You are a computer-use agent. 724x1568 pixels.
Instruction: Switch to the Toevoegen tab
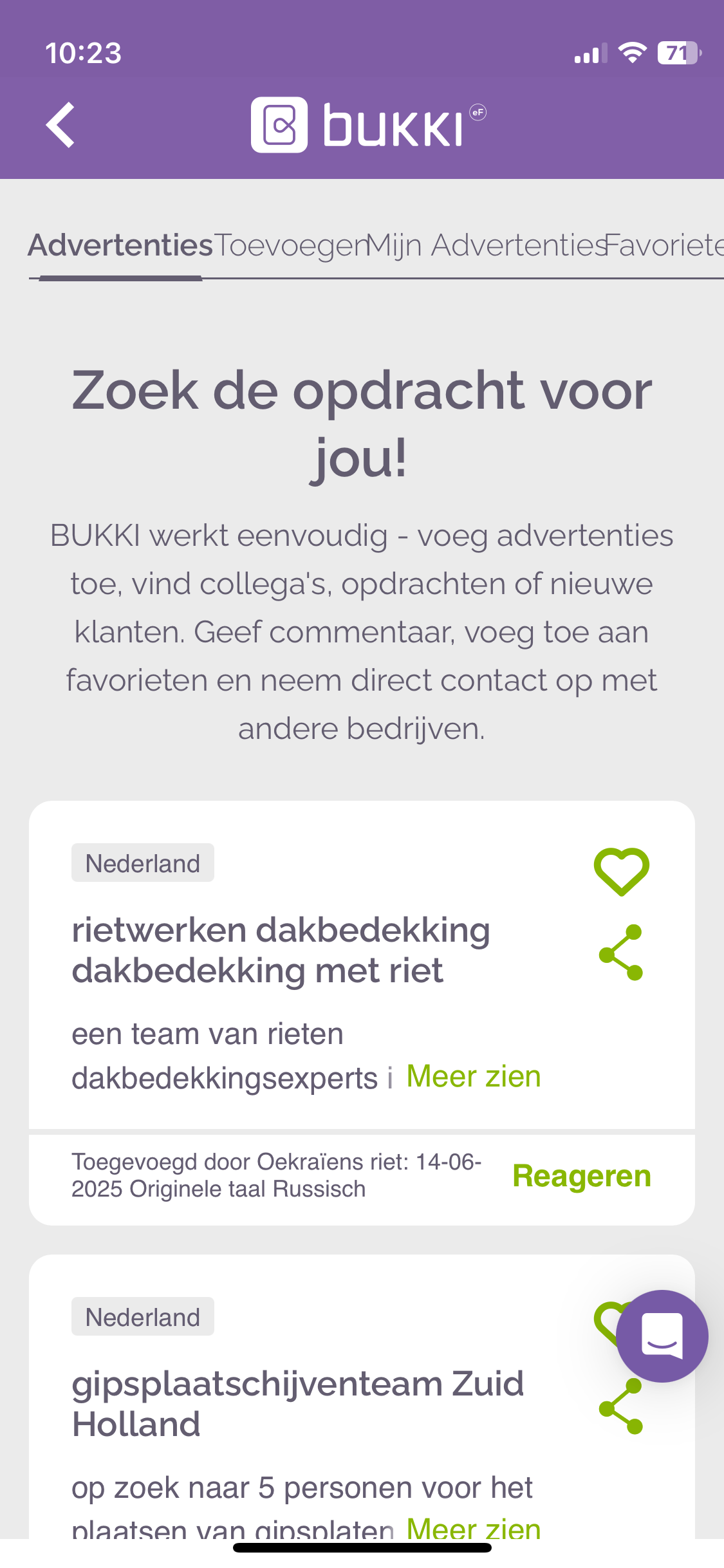290,246
